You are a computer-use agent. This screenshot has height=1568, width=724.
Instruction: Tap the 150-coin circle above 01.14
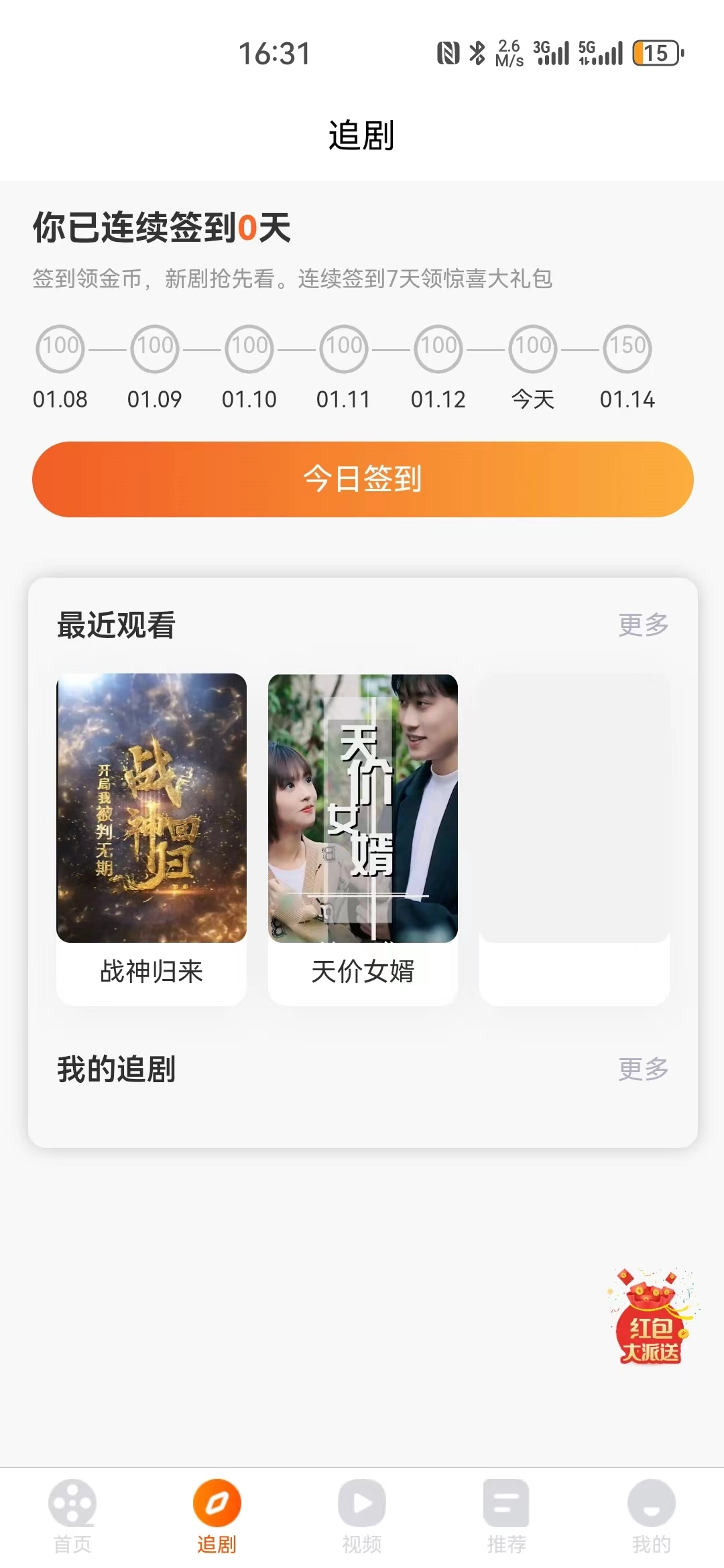click(627, 348)
